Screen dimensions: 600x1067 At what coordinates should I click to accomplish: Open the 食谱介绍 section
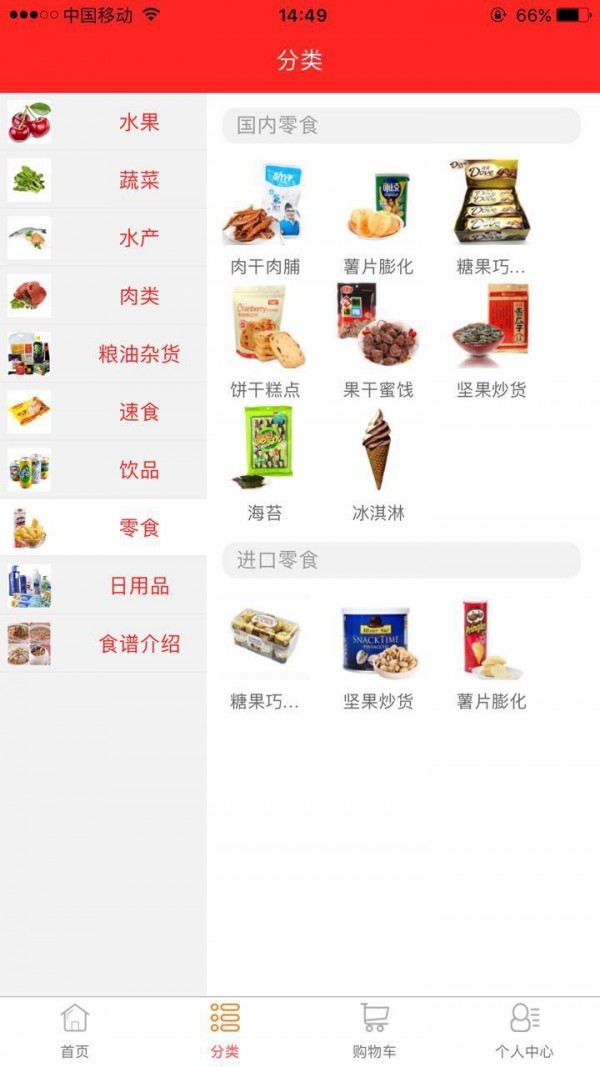click(104, 644)
